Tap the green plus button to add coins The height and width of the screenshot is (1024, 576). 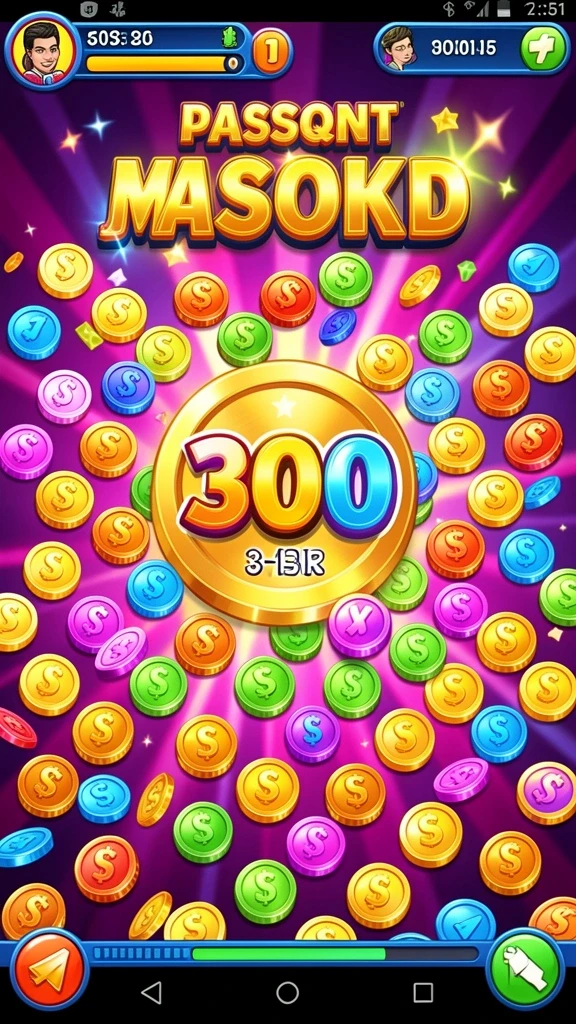pyautogui.click(x=543, y=50)
